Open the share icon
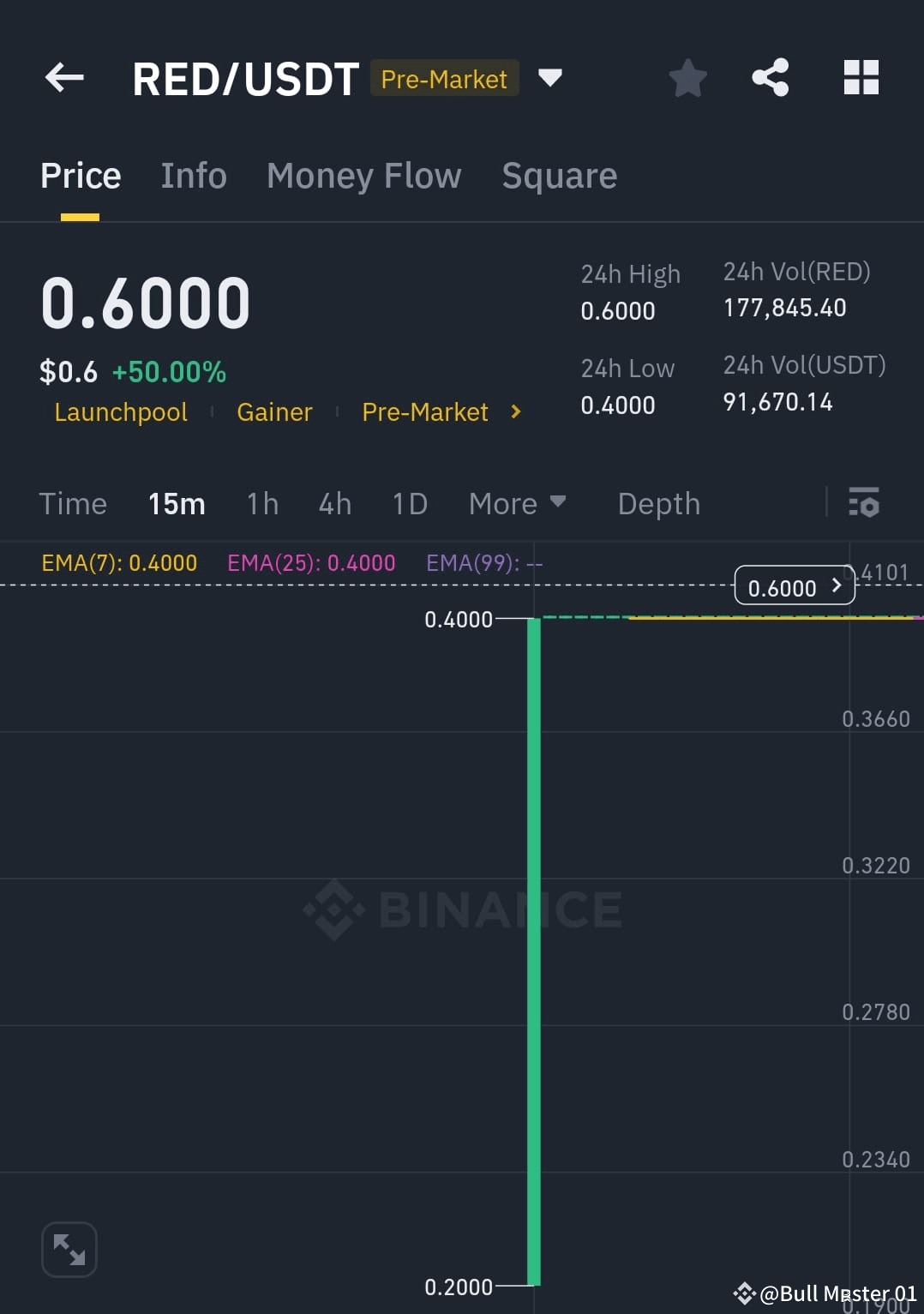This screenshot has width=924, height=1314. (x=770, y=77)
